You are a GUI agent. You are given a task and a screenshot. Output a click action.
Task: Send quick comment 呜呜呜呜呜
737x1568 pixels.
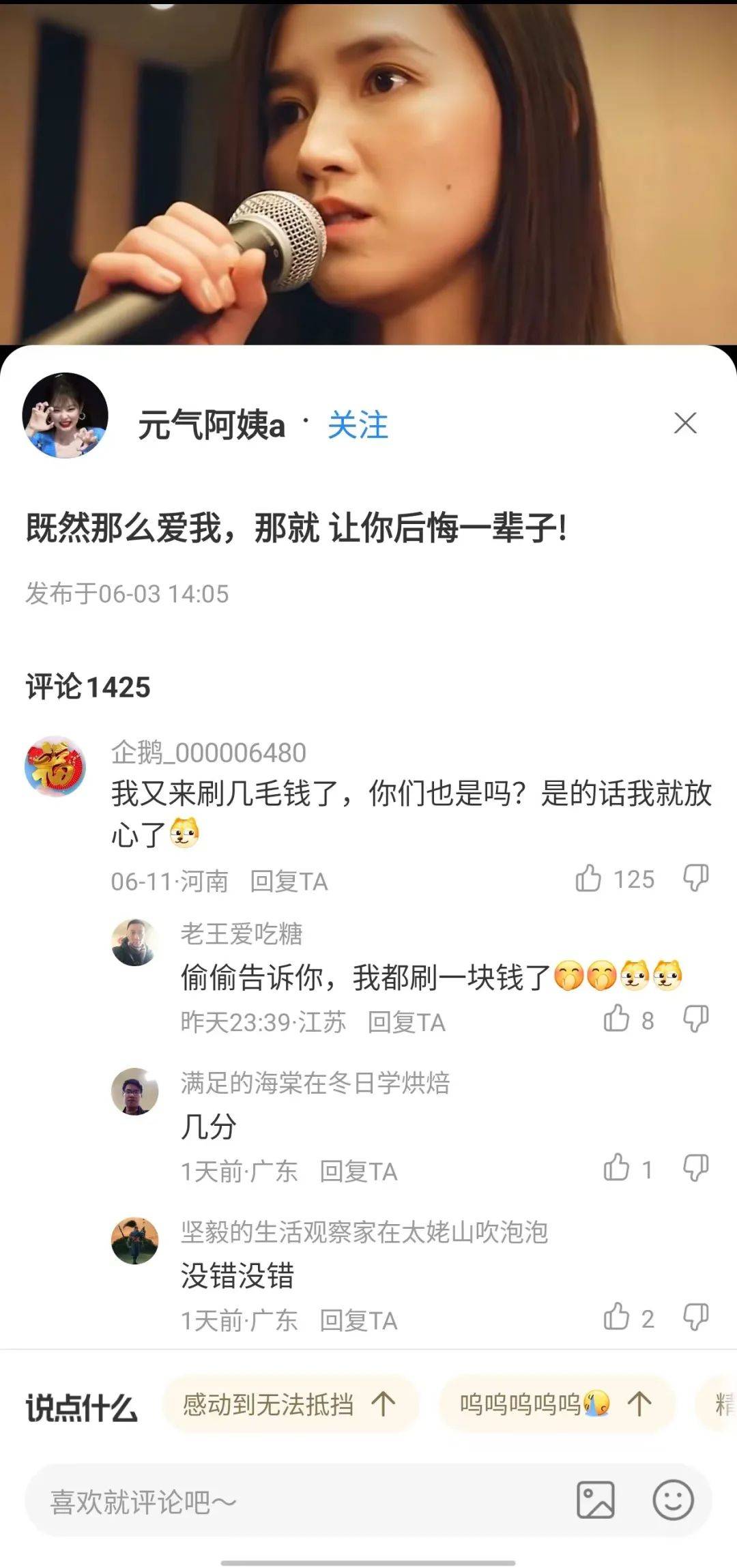[556, 1404]
